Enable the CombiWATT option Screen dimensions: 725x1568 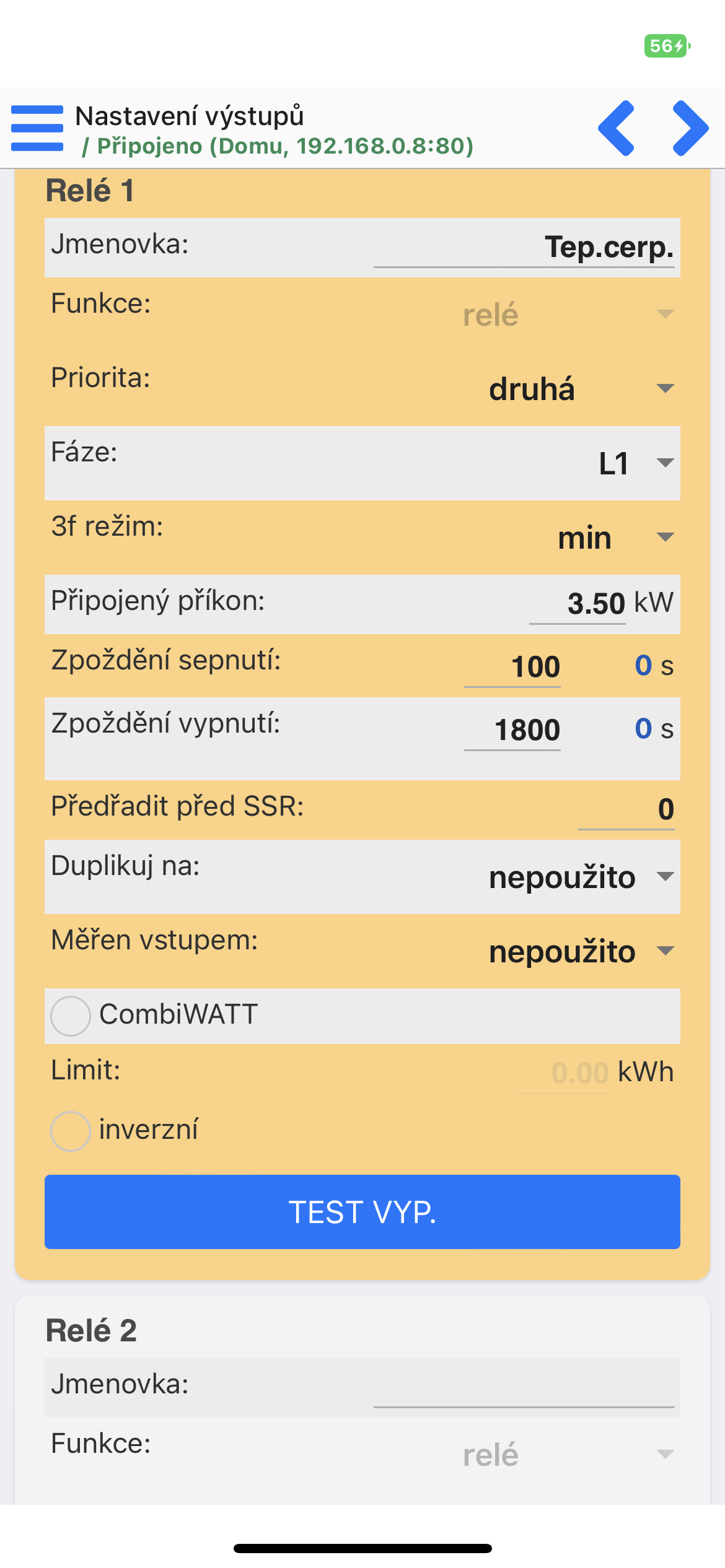[x=71, y=1016]
